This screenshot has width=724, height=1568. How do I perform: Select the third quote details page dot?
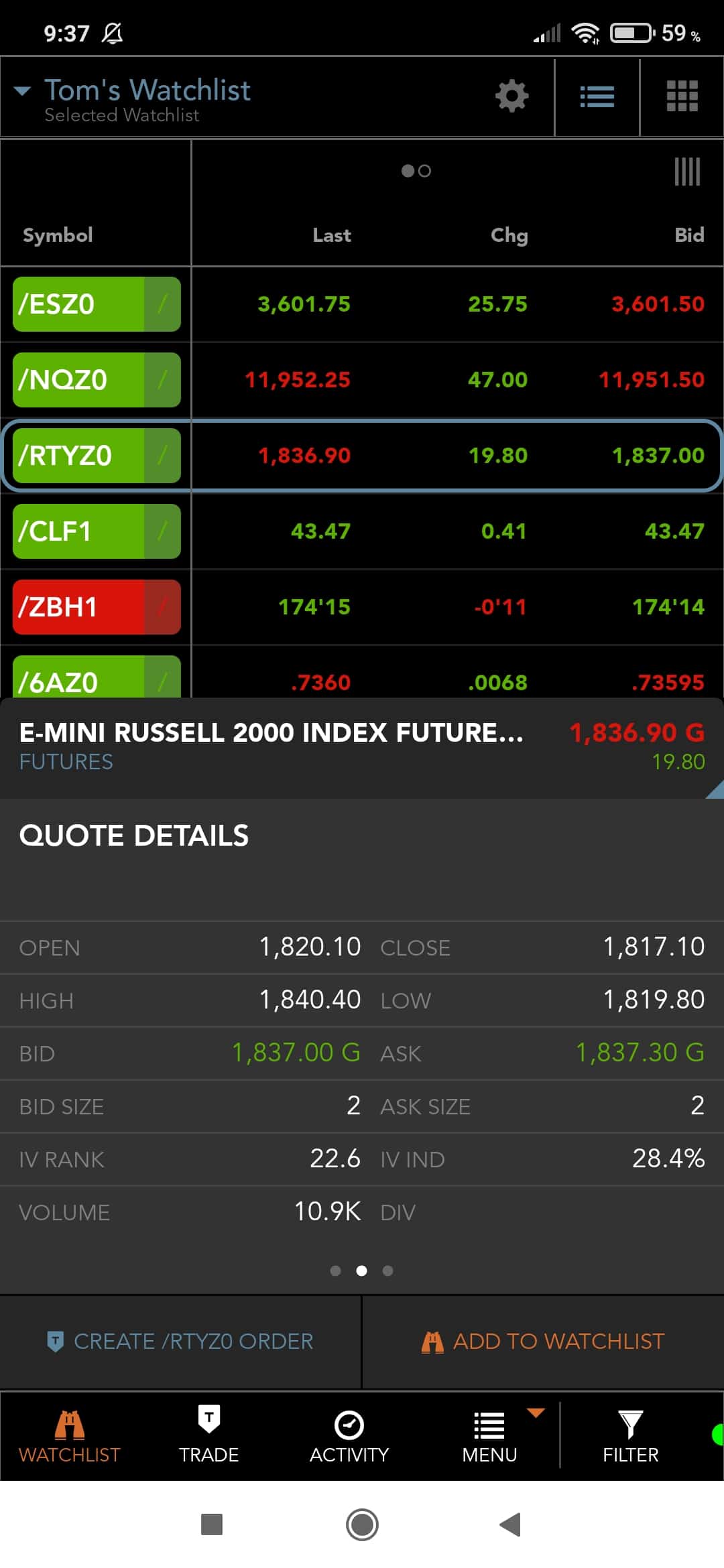pos(387,1270)
